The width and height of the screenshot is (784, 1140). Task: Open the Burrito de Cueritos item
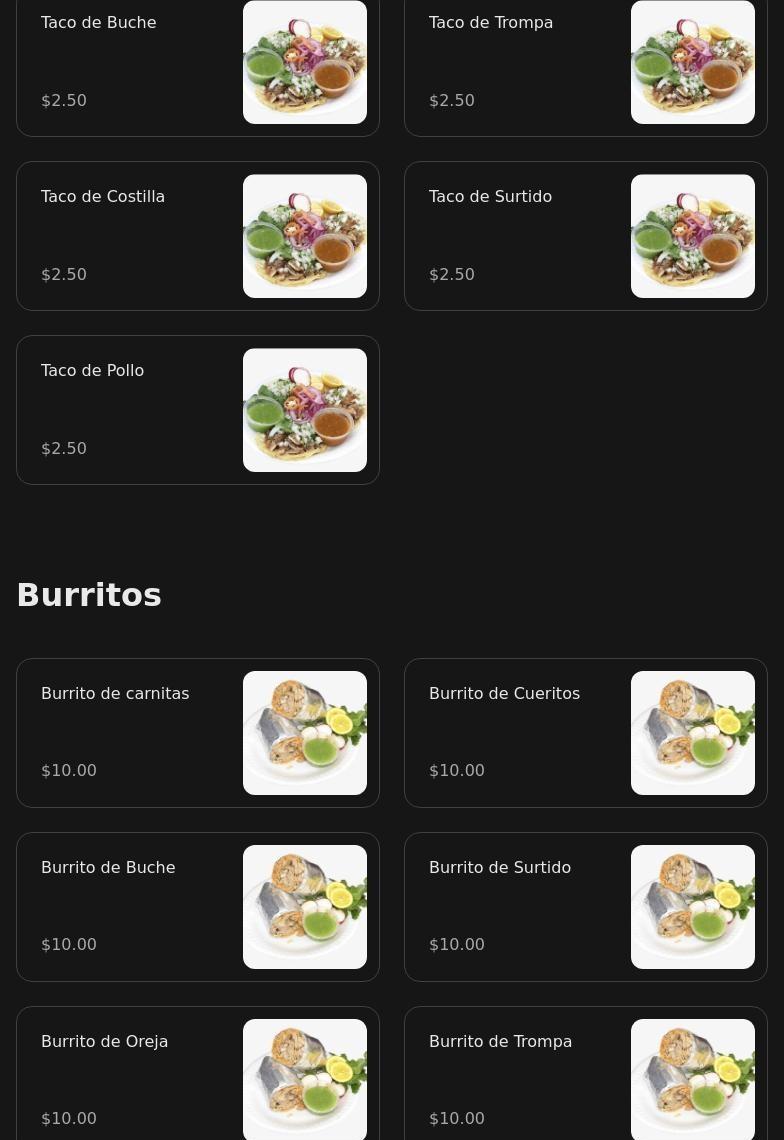click(586, 733)
